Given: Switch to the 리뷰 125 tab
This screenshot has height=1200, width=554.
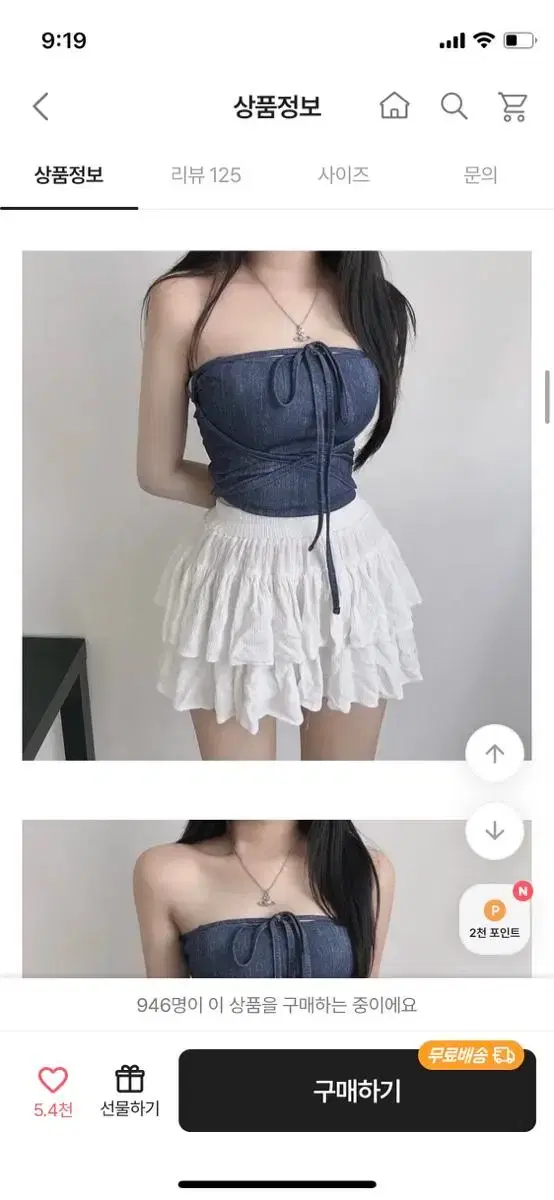Looking at the screenshot, I should (x=206, y=175).
